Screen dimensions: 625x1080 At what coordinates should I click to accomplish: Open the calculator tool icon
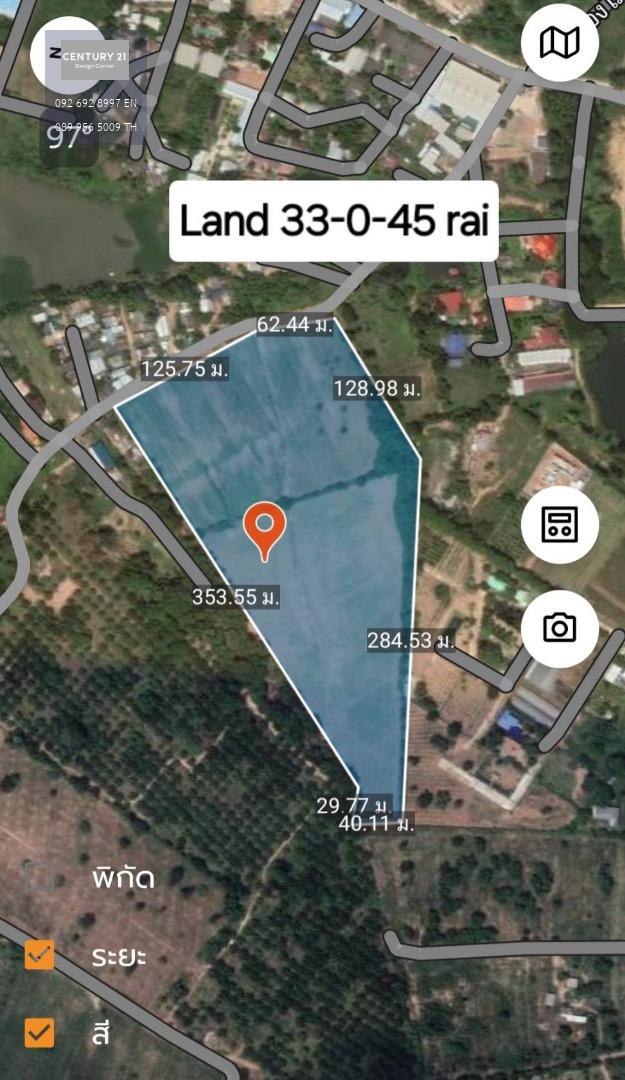pyautogui.click(x=559, y=525)
